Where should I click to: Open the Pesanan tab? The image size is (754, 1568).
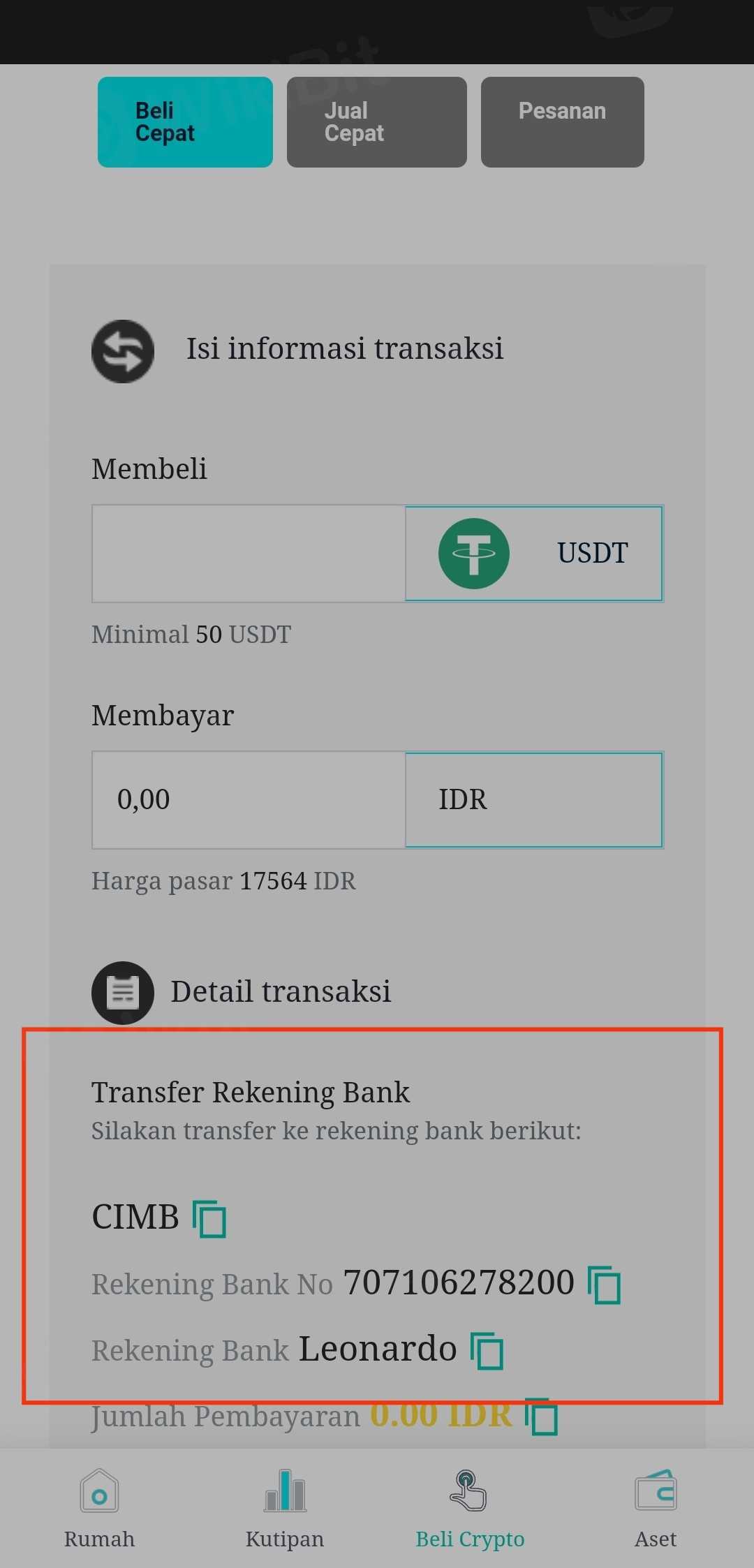coord(562,122)
